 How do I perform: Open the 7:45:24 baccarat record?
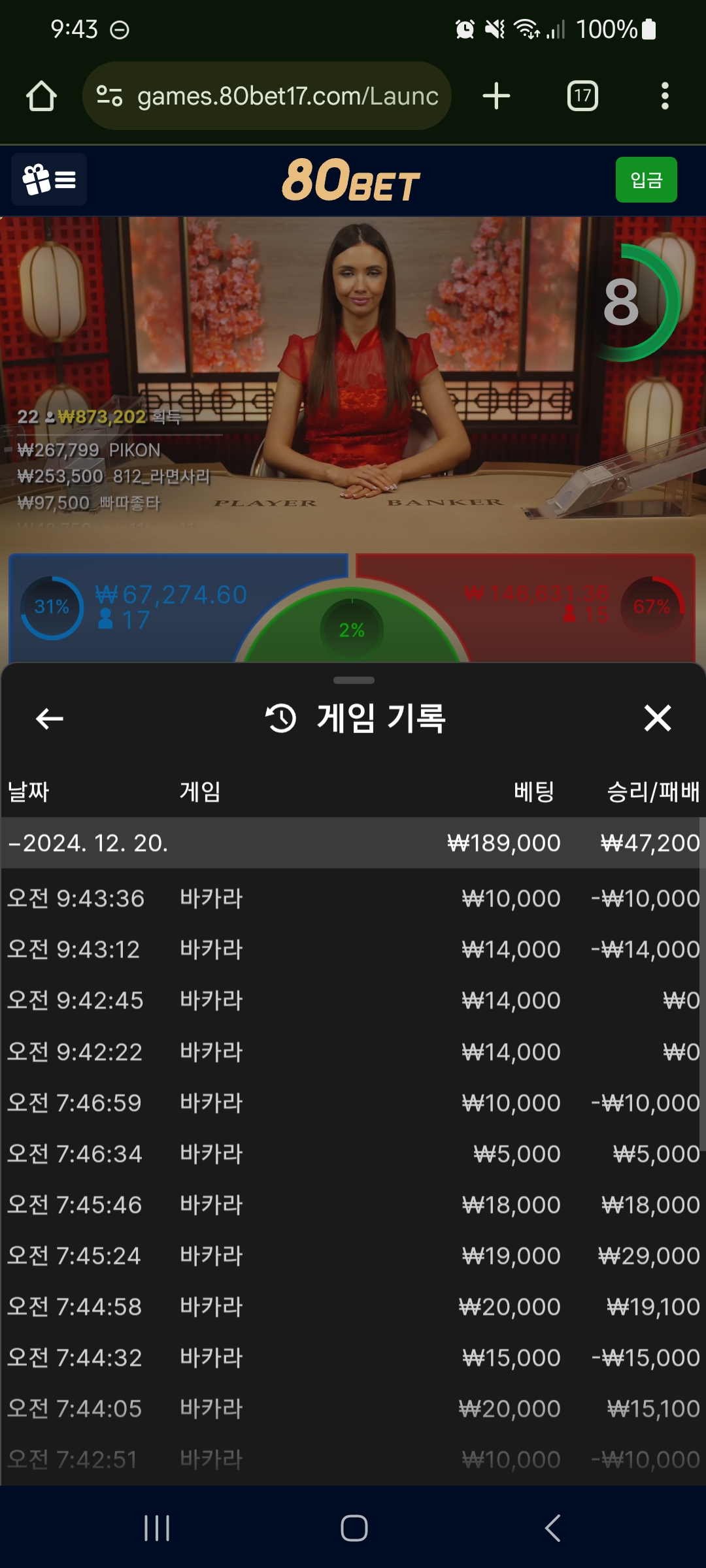tap(353, 1256)
